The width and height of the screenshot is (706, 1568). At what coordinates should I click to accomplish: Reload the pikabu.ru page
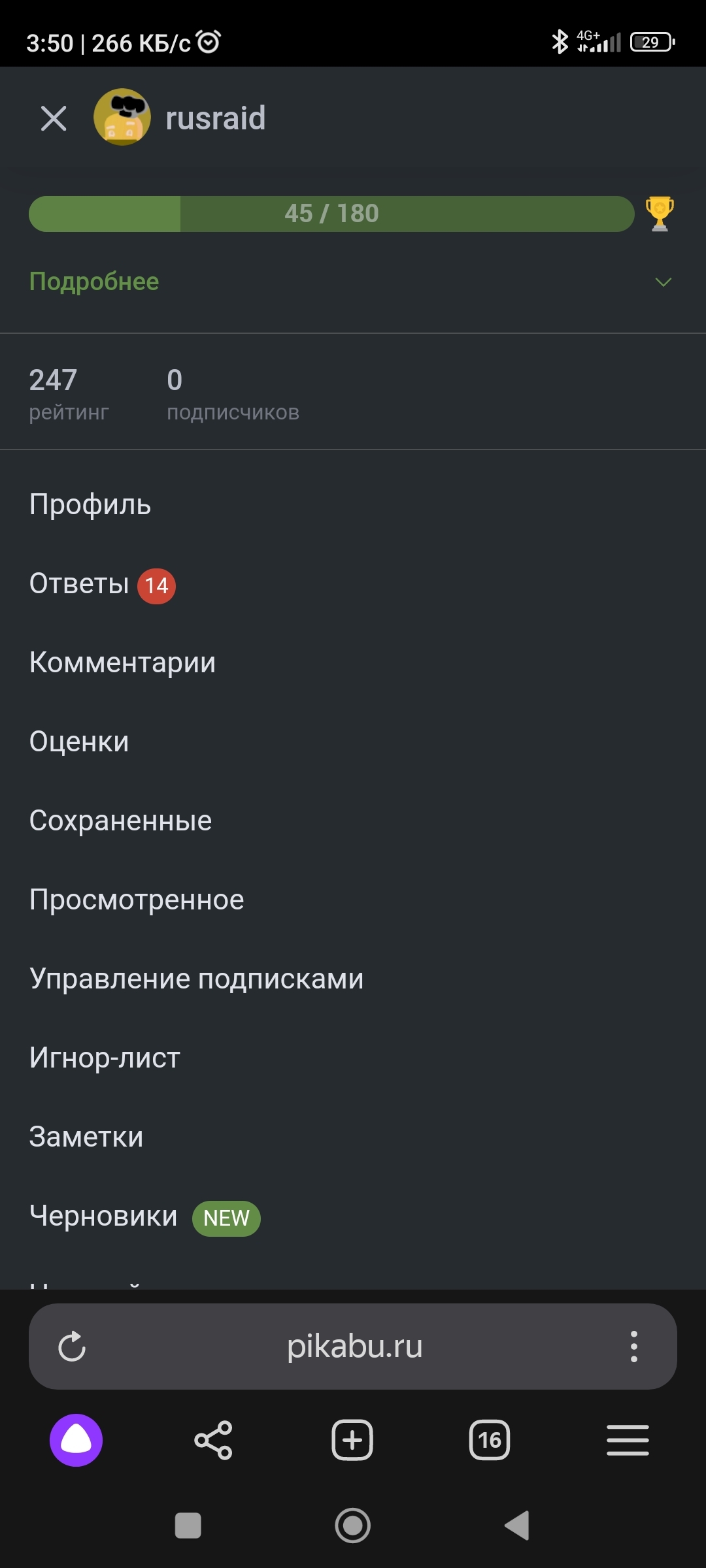pyautogui.click(x=72, y=1347)
